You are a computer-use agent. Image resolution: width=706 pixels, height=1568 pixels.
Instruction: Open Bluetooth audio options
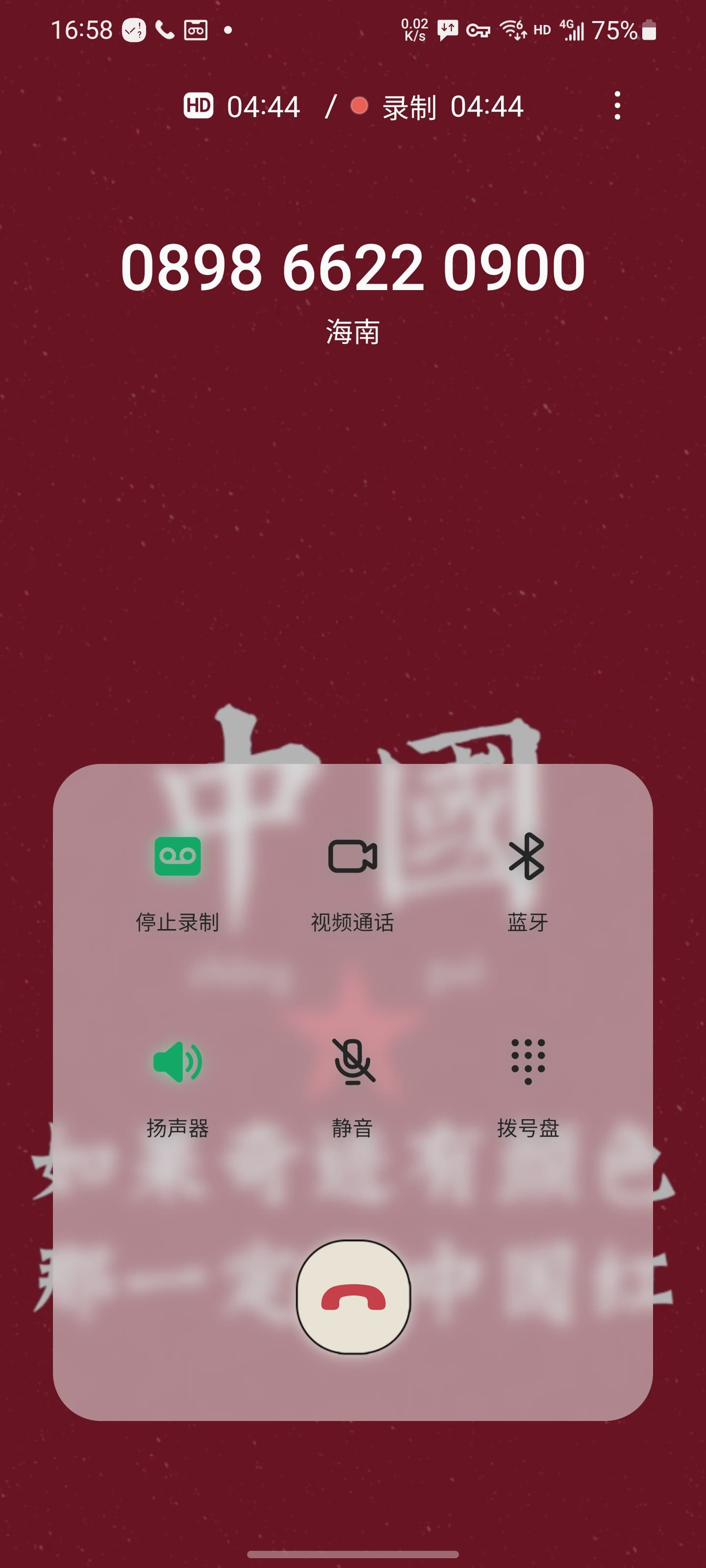[x=527, y=857]
